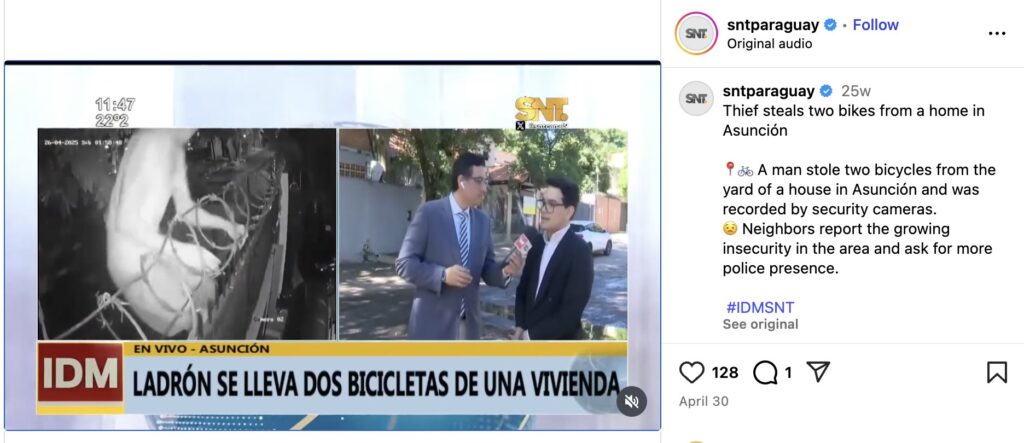Open the comments on this post
1024x443 pixels.
(765, 373)
